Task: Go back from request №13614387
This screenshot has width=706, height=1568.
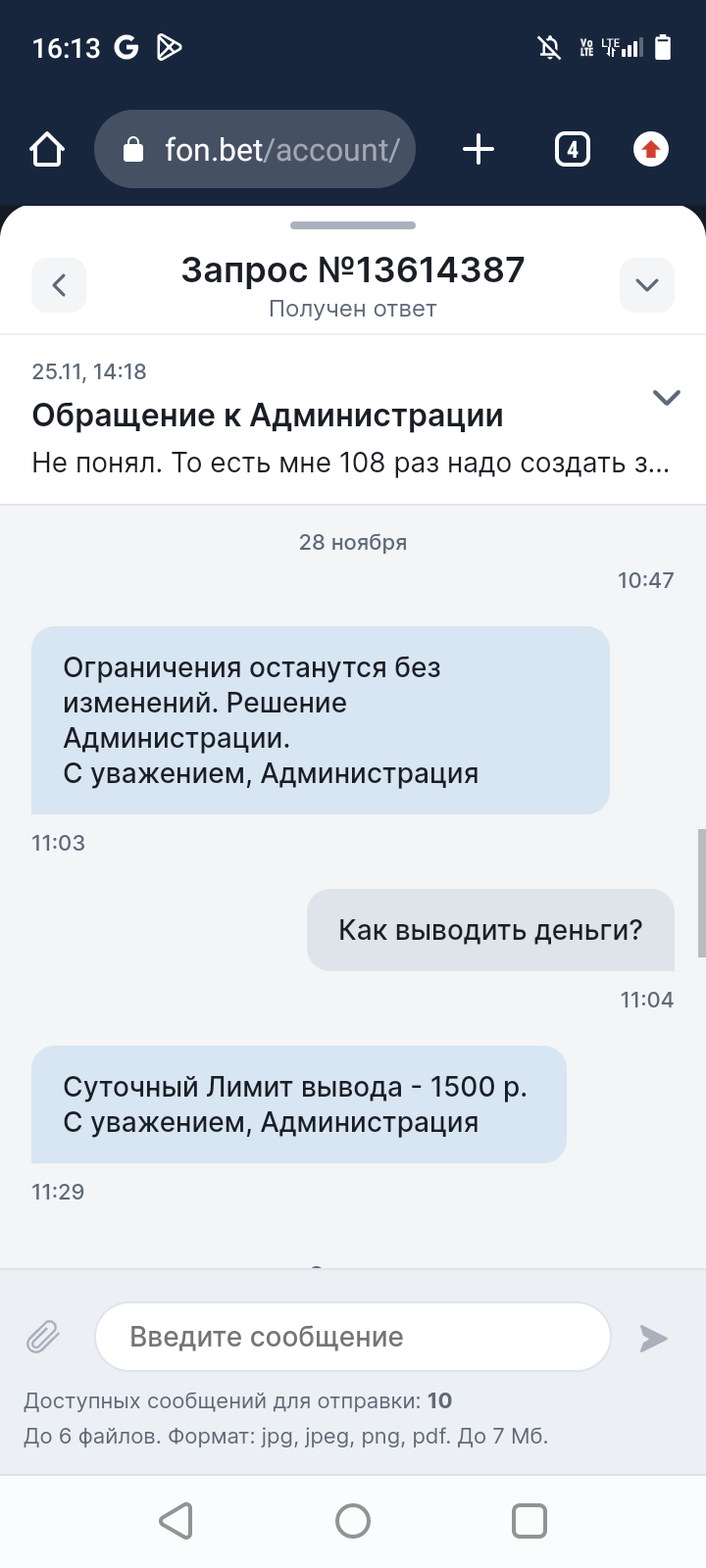Action: (x=59, y=285)
